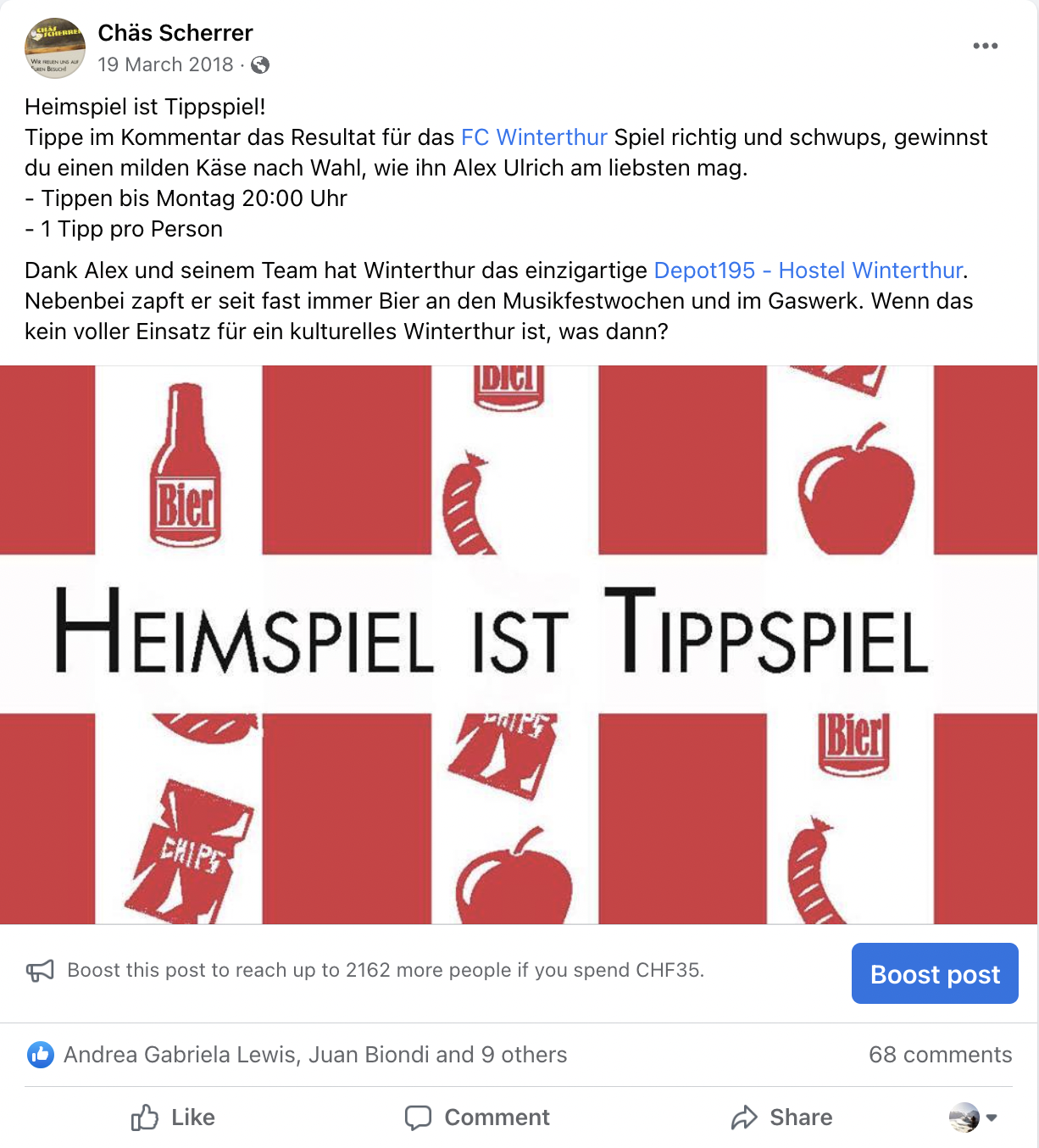Click the blue Like reaction badge icon
Image resolution: width=1039 pixels, height=1148 pixels.
point(38,1055)
